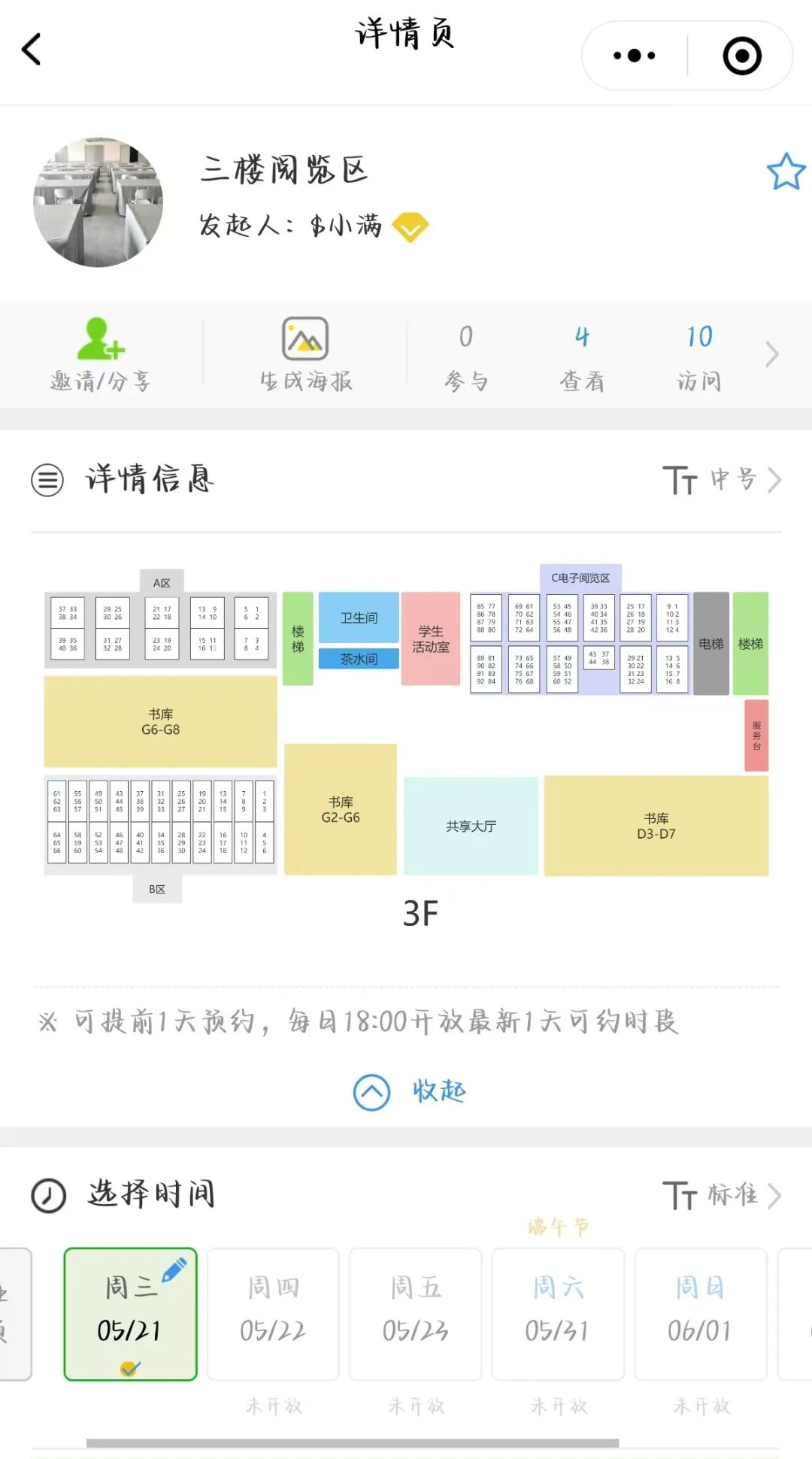Change 选择时间 font size from 标准
The image size is (812, 1459).
tap(722, 1194)
